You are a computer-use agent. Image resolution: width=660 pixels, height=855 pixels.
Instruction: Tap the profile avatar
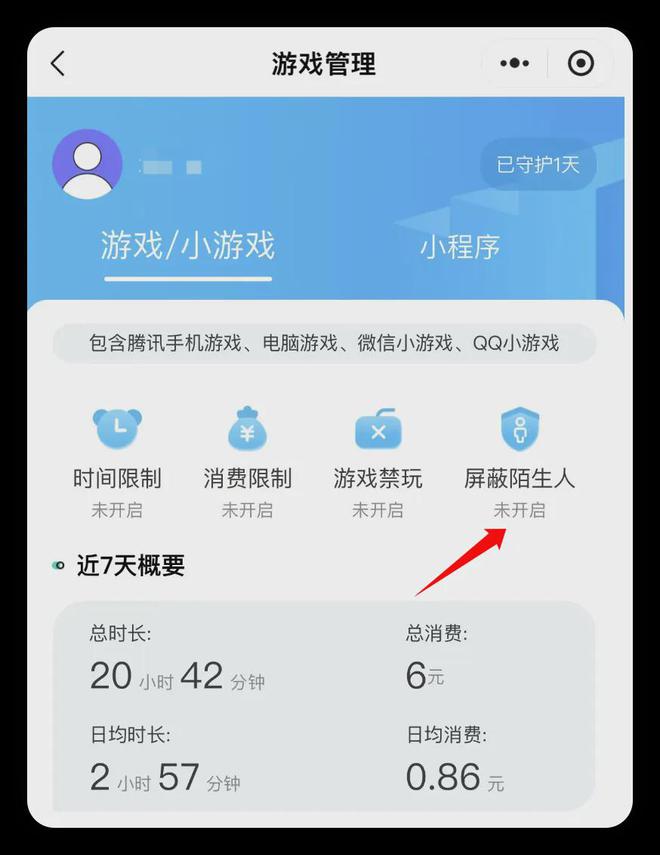click(87, 165)
